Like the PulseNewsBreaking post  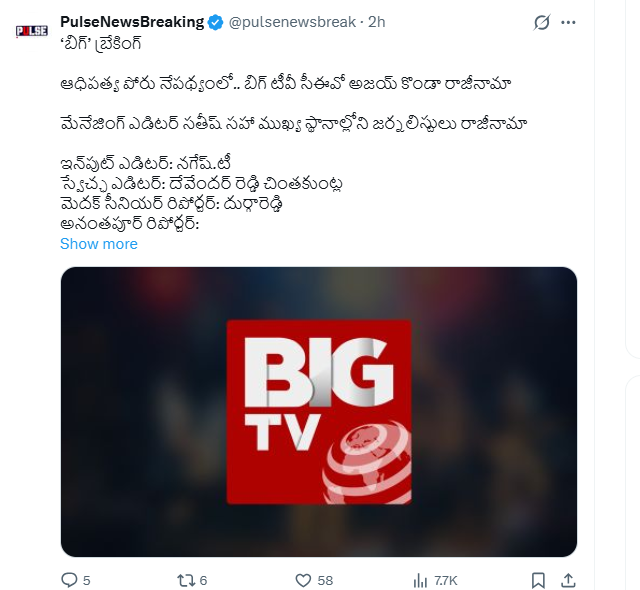(305, 580)
